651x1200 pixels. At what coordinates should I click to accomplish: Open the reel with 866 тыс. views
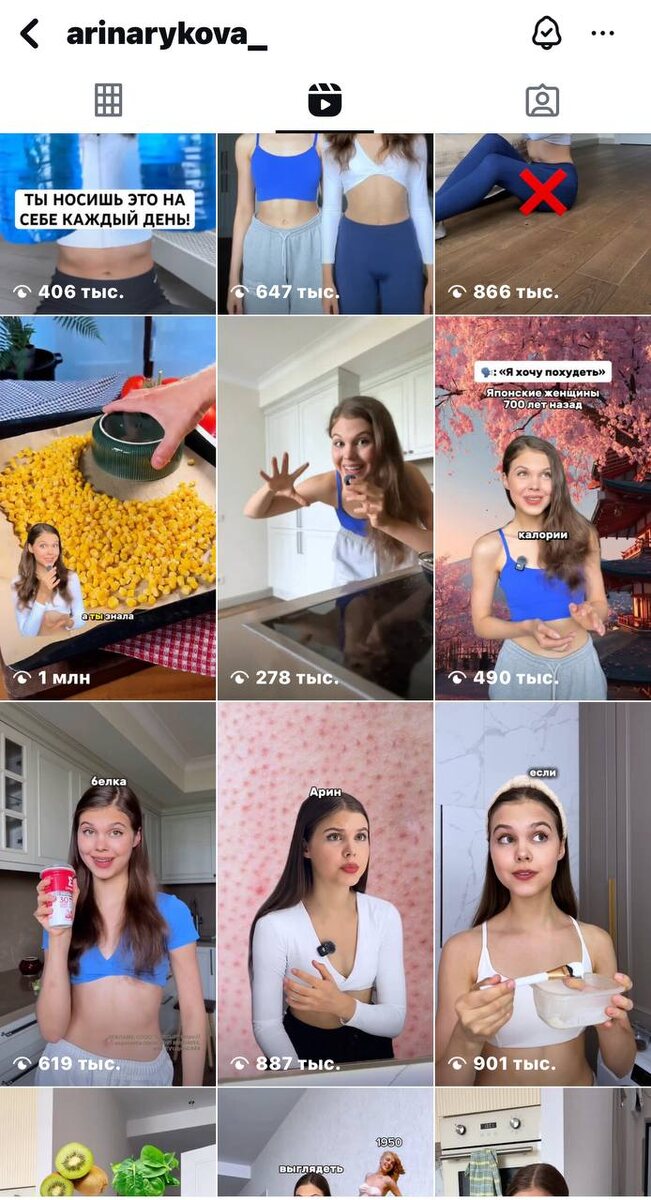(x=543, y=224)
